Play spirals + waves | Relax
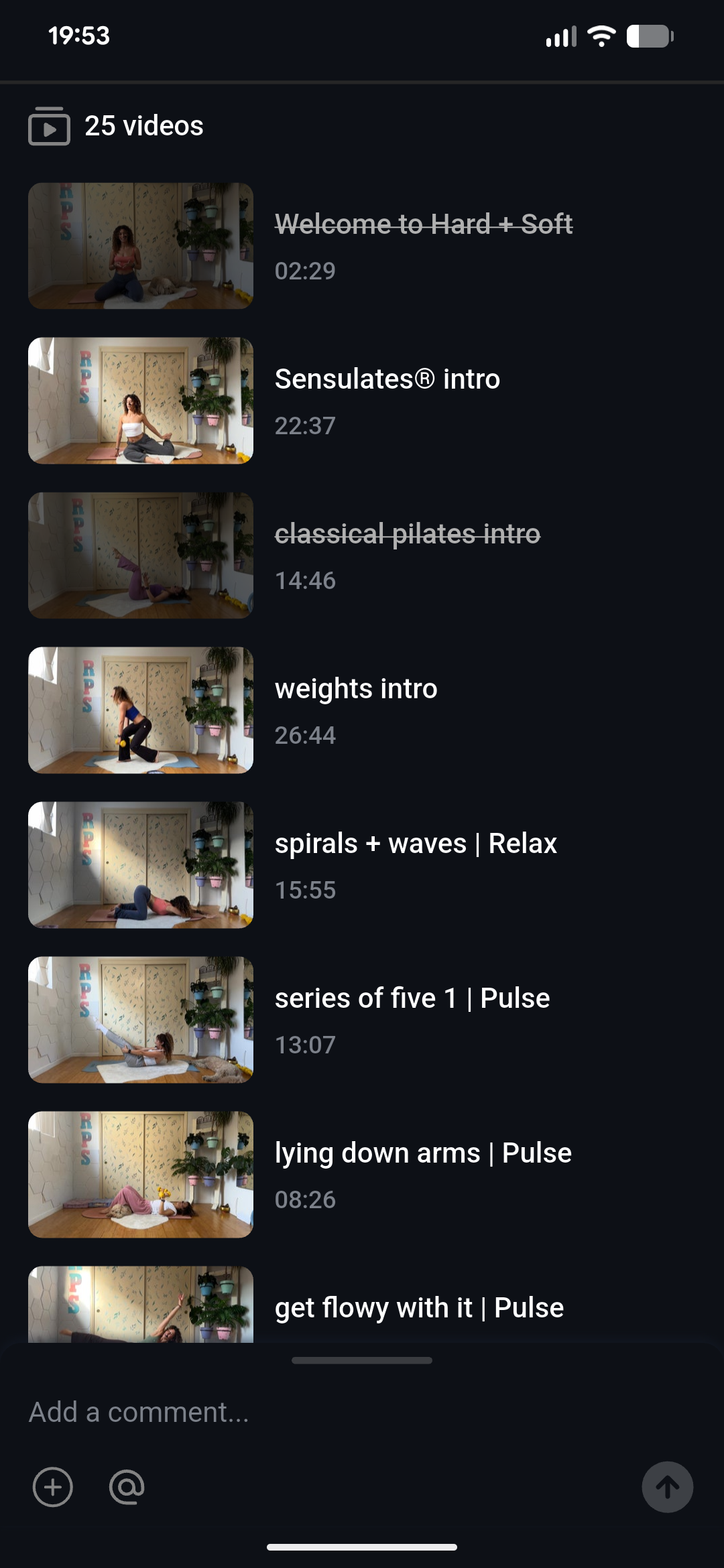724x1568 pixels. pyautogui.click(x=141, y=865)
